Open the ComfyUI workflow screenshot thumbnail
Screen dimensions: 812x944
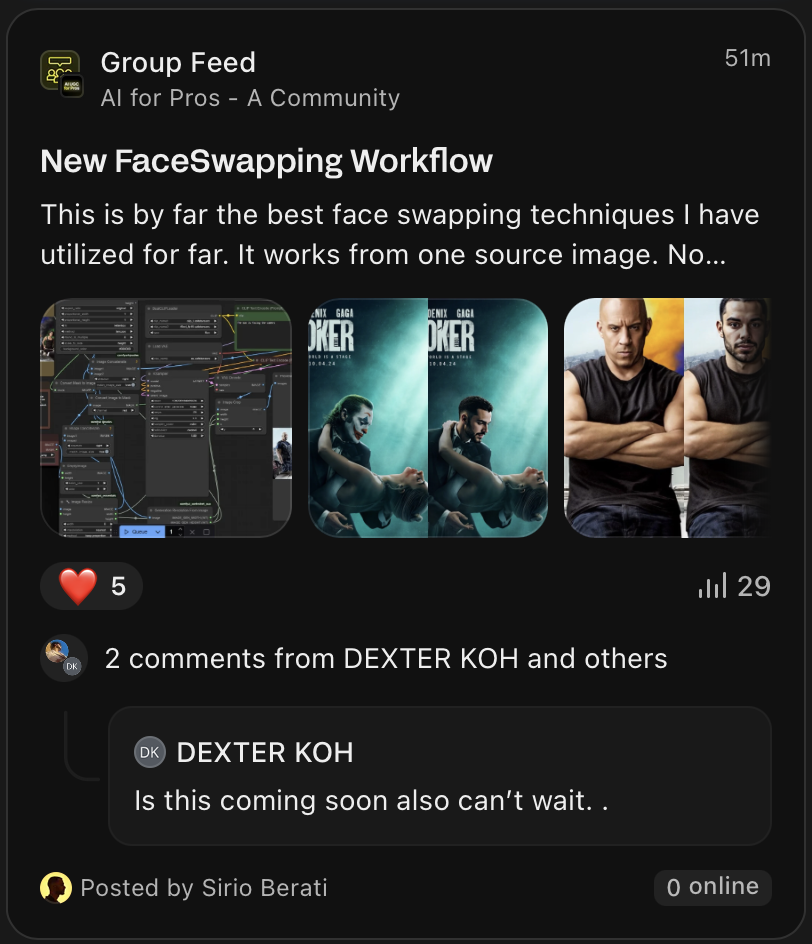166,418
